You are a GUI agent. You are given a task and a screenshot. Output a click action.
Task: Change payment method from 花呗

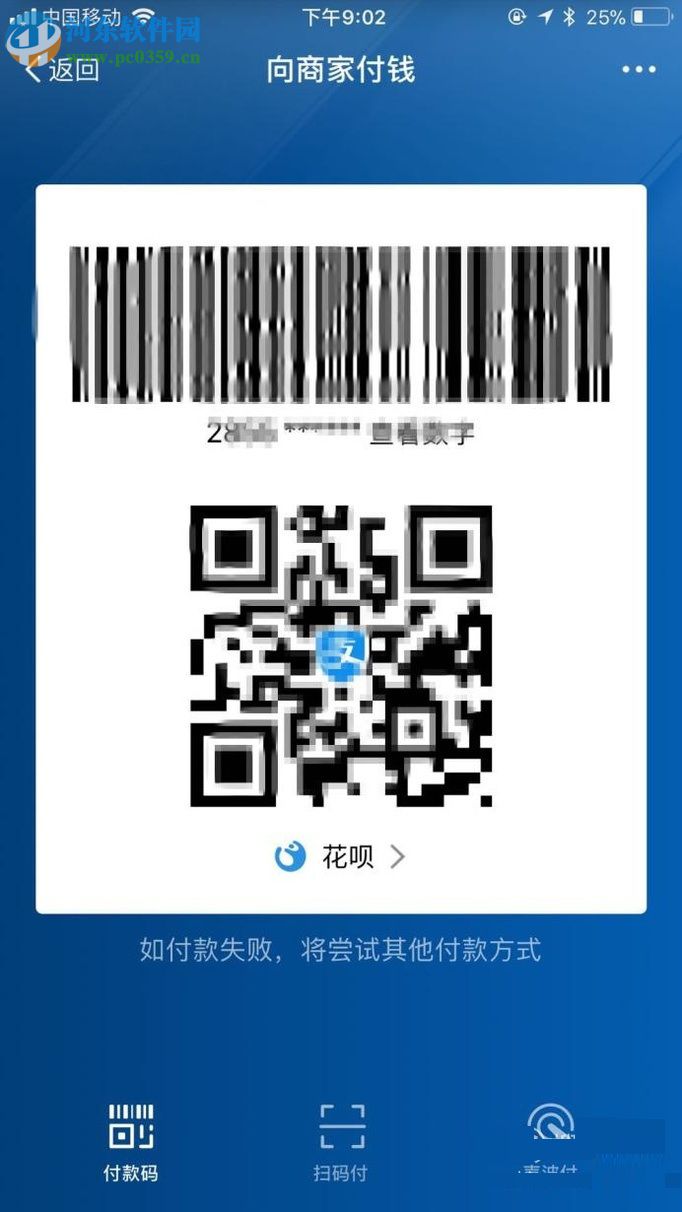tap(341, 857)
